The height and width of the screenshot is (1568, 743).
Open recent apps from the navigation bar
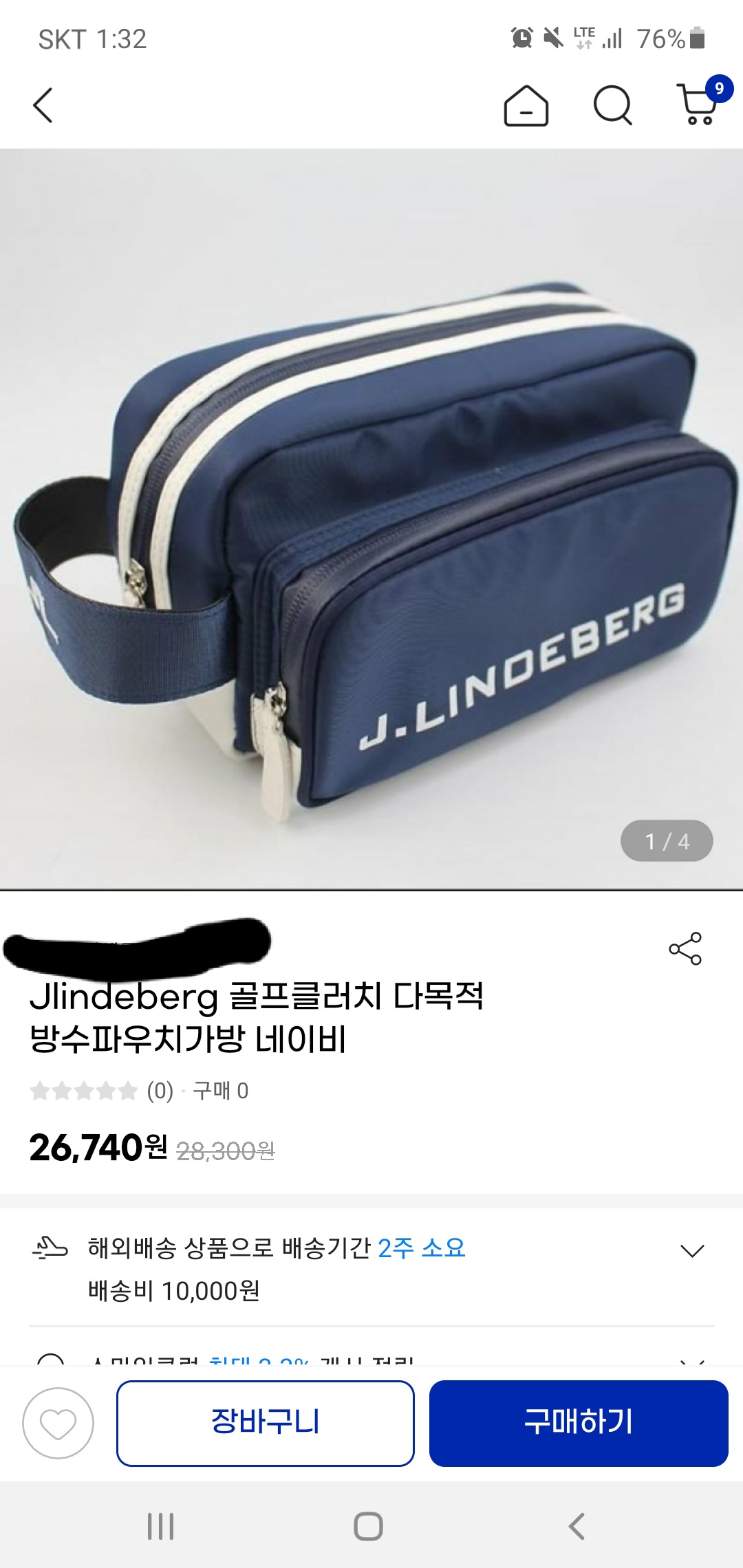161,1526
